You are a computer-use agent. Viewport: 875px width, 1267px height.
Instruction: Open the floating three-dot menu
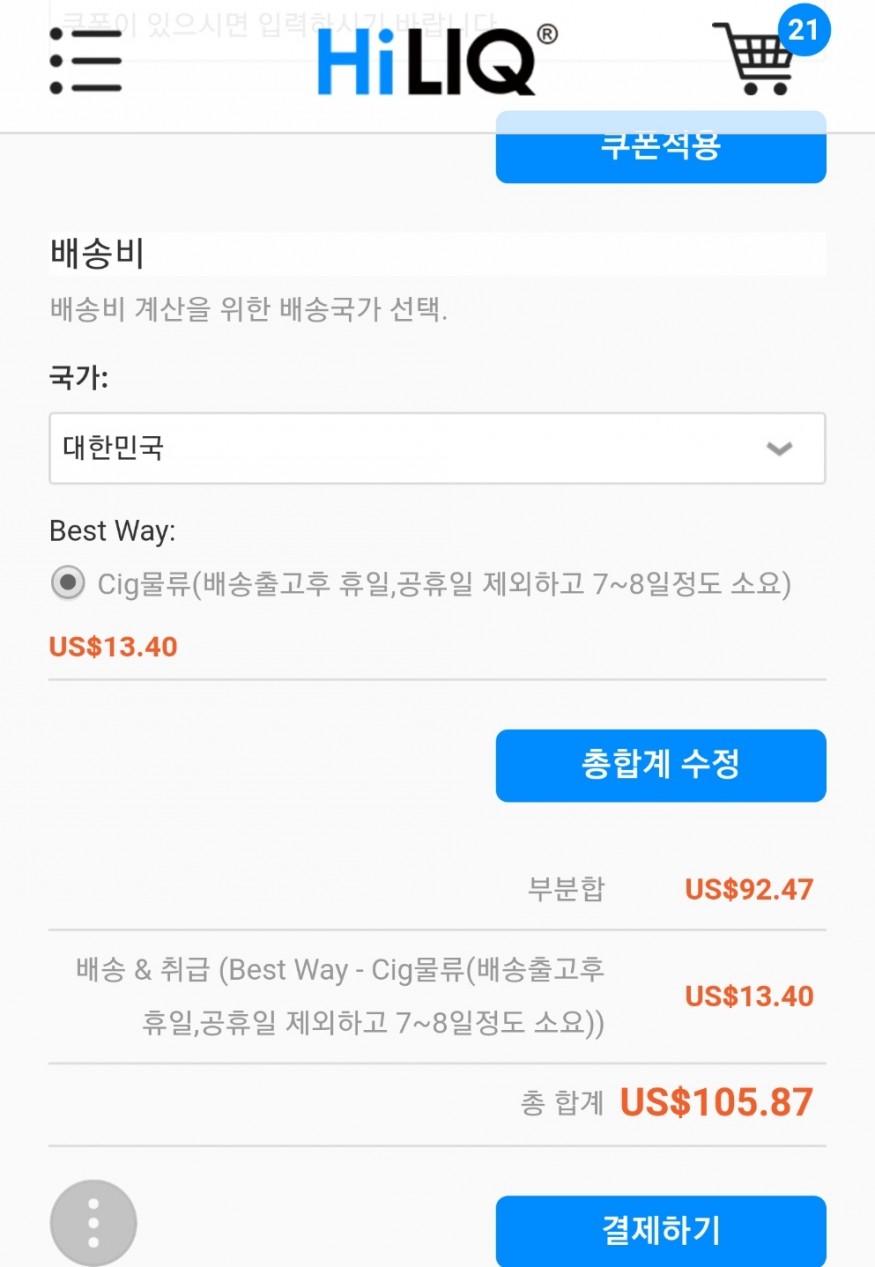click(93, 1223)
